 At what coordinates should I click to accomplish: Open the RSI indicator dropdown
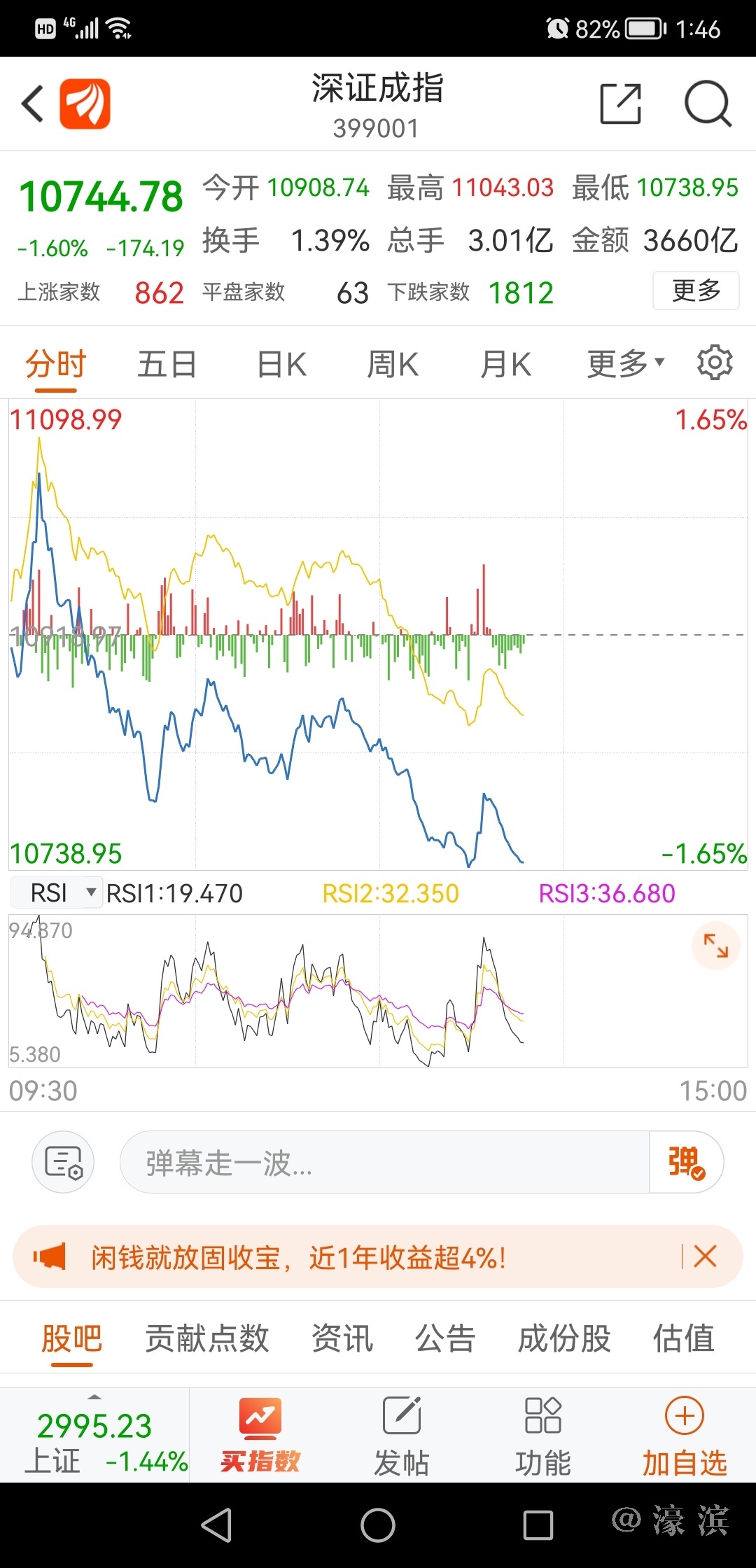[x=57, y=892]
